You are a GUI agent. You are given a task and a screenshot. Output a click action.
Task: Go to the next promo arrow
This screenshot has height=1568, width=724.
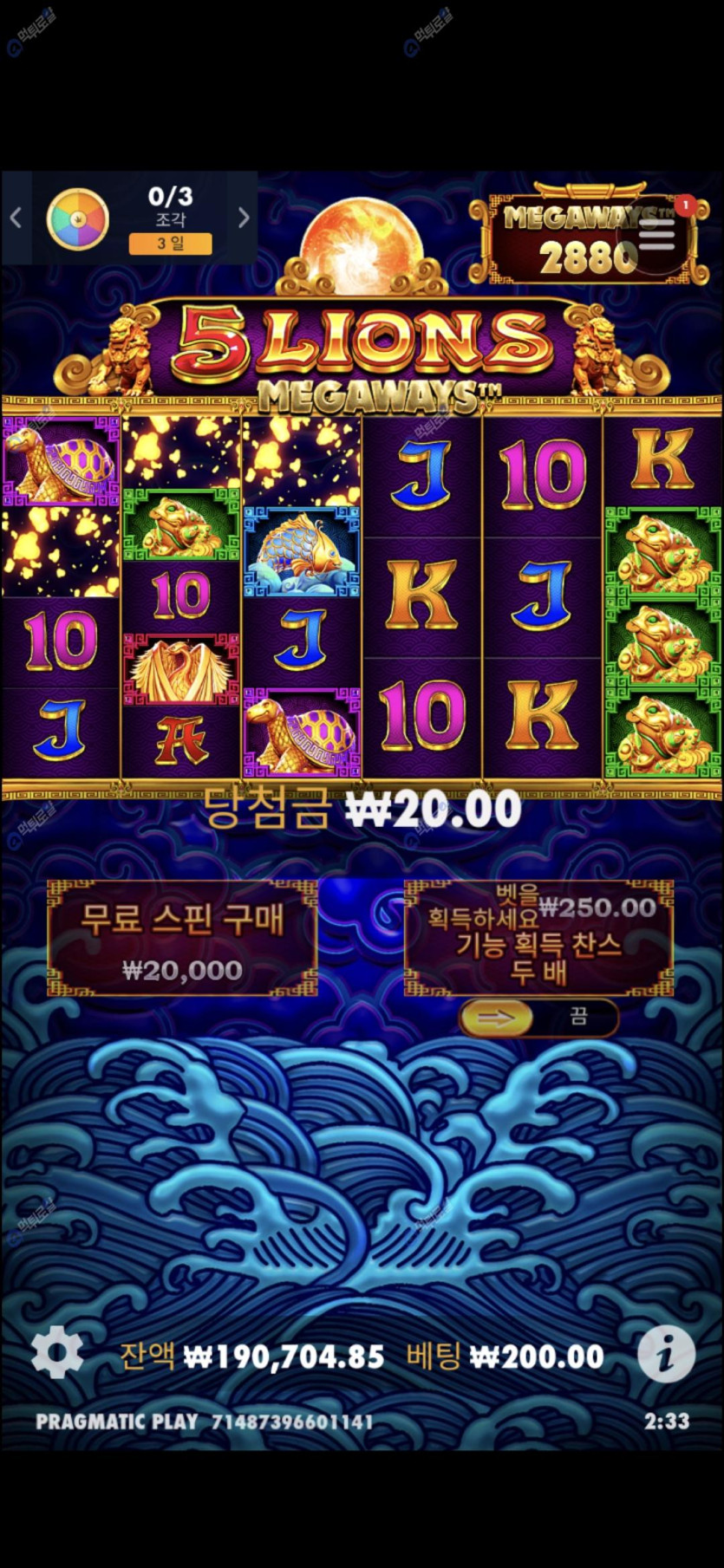[x=244, y=218]
